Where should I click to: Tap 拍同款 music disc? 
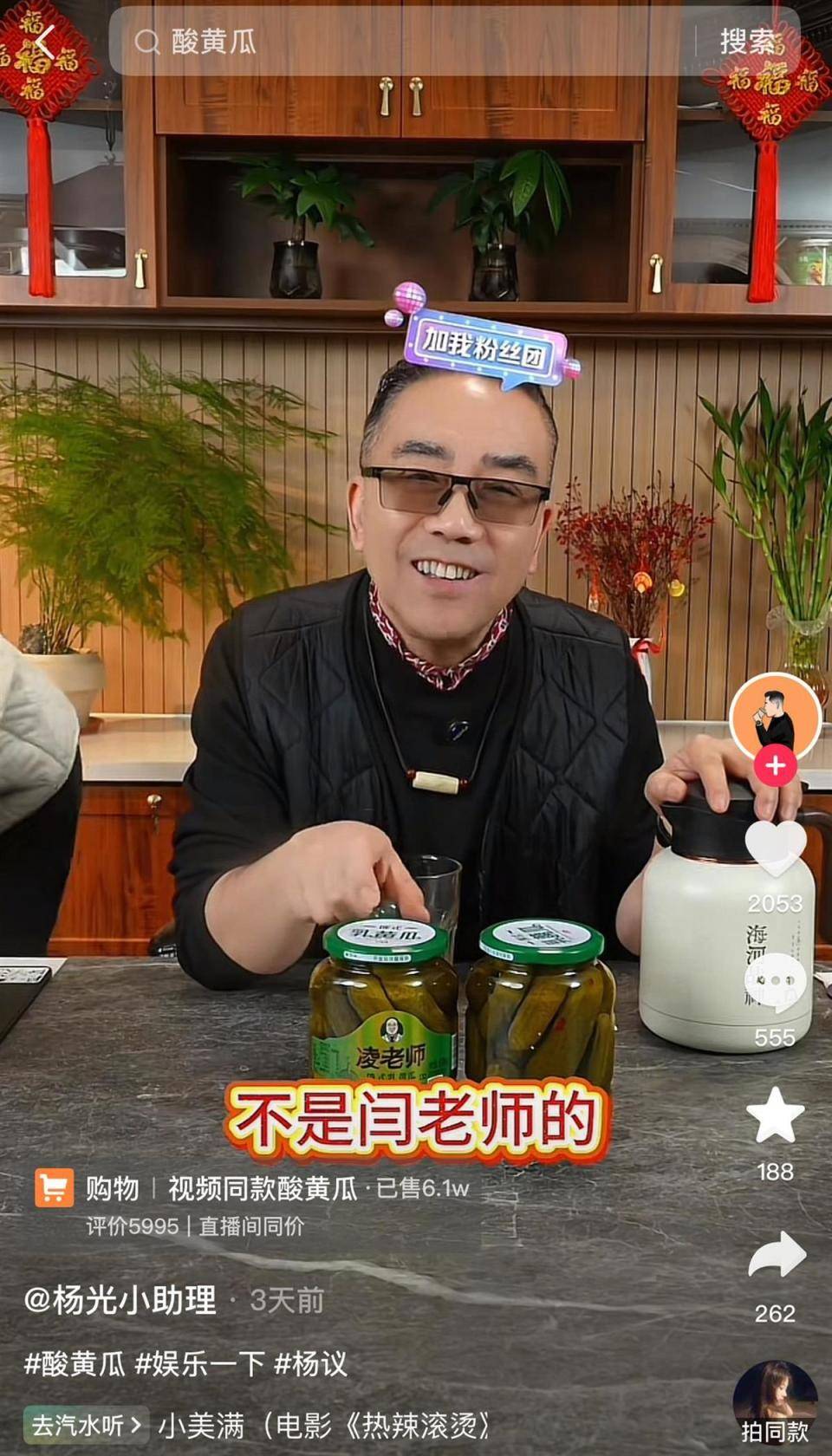tap(774, 1404)
